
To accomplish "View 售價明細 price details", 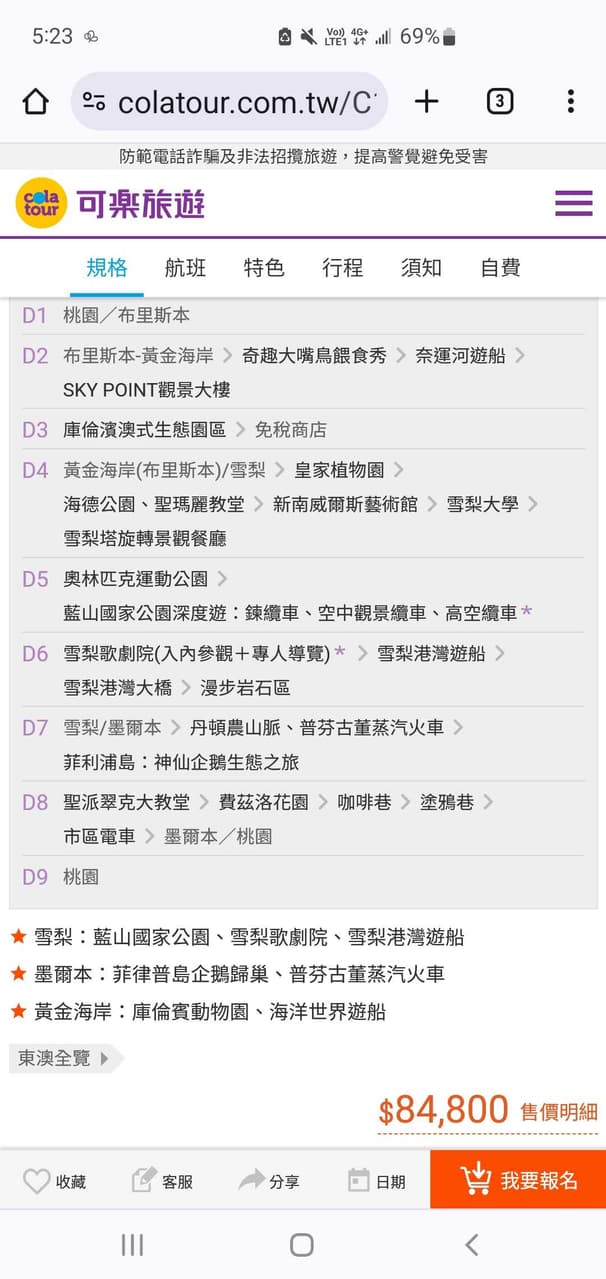I will [x=558, y=1112].
